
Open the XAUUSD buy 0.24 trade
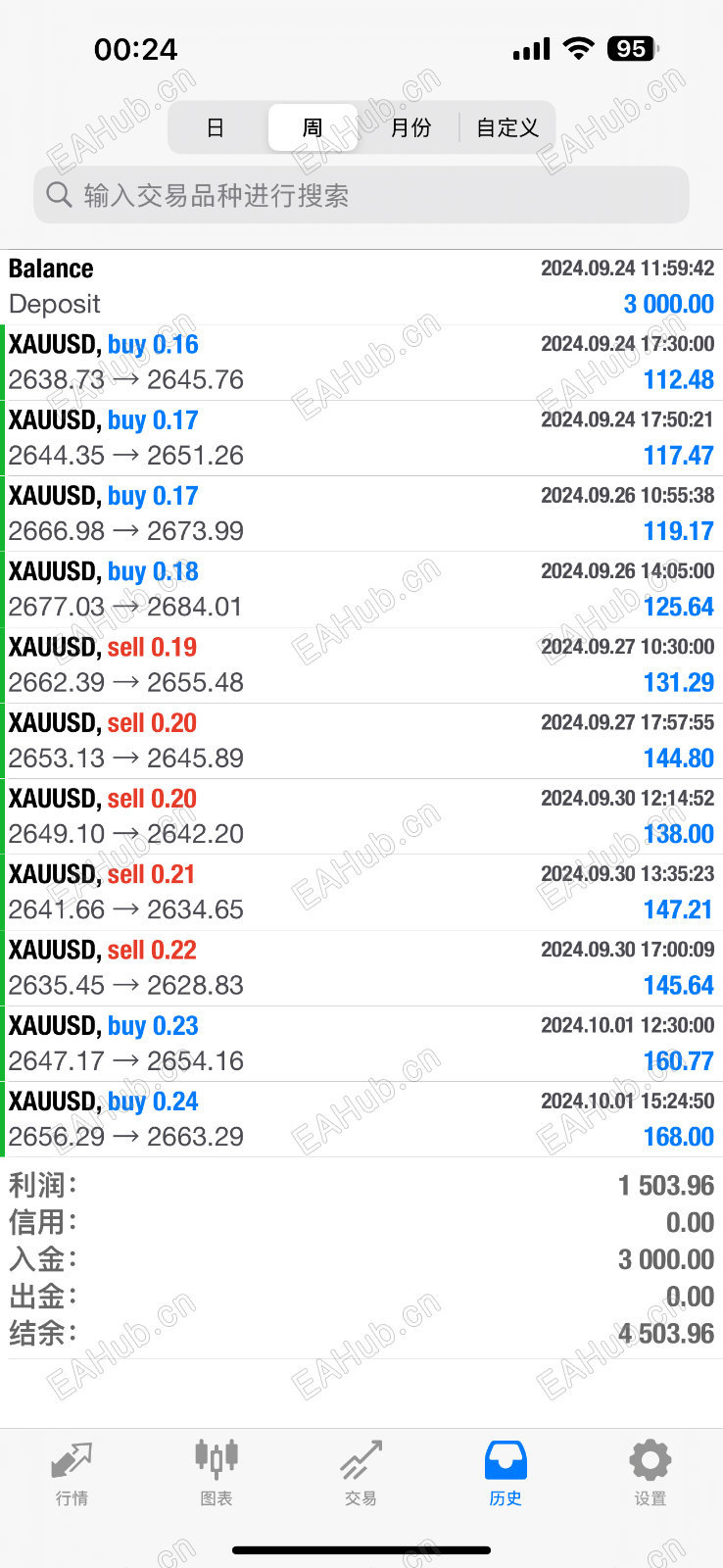361,1119
